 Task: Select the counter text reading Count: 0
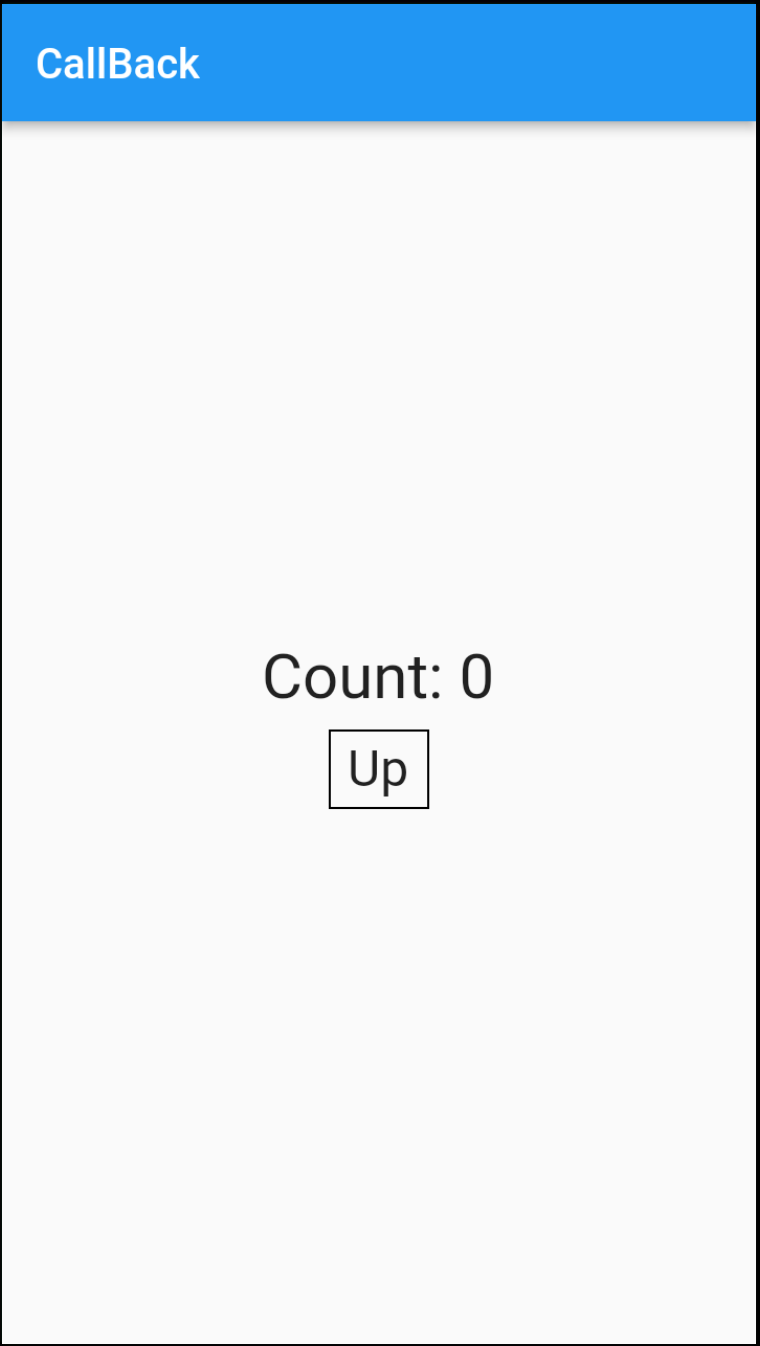378,676
